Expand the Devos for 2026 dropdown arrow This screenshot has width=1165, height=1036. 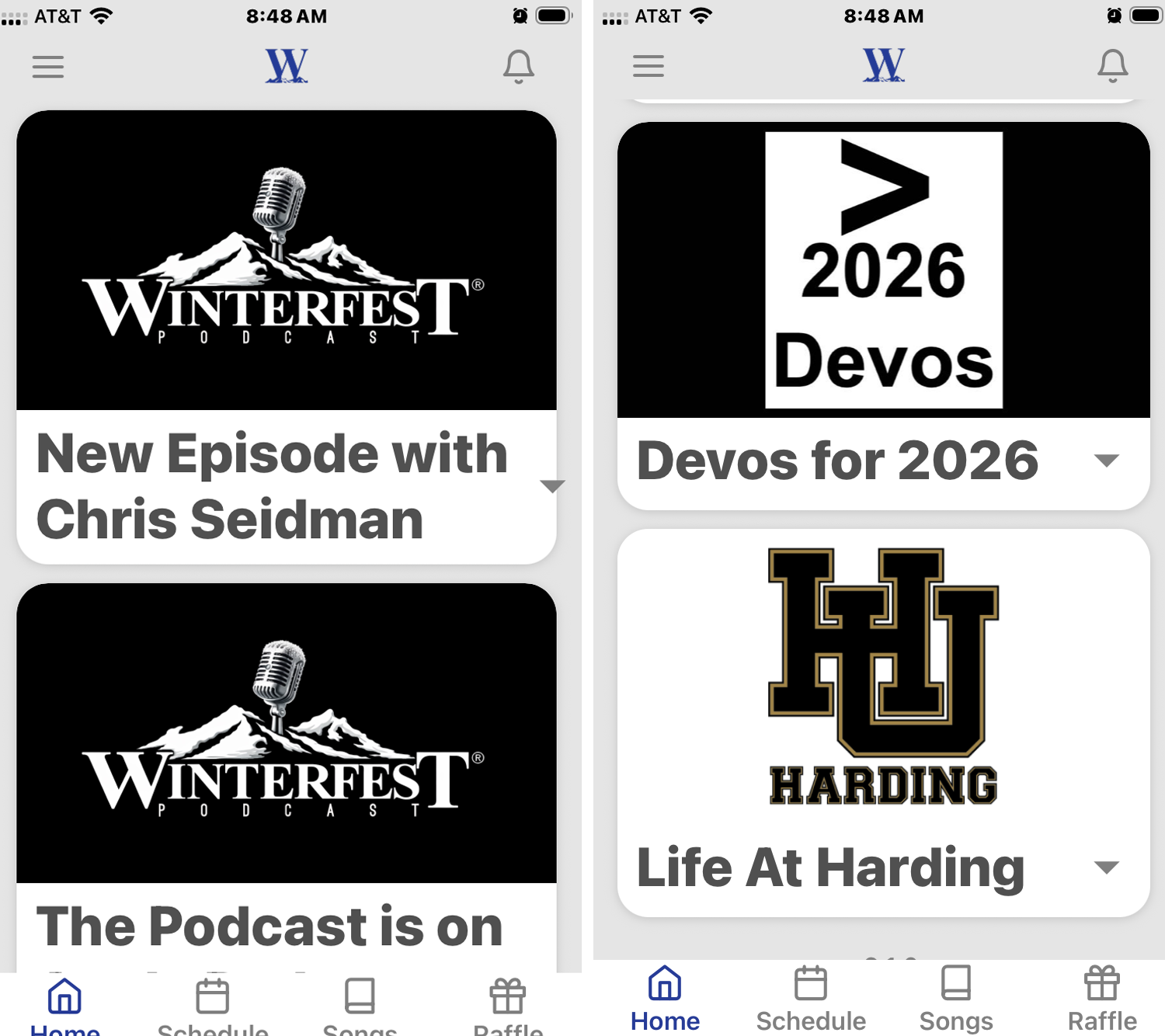(x=1106, y=461)
